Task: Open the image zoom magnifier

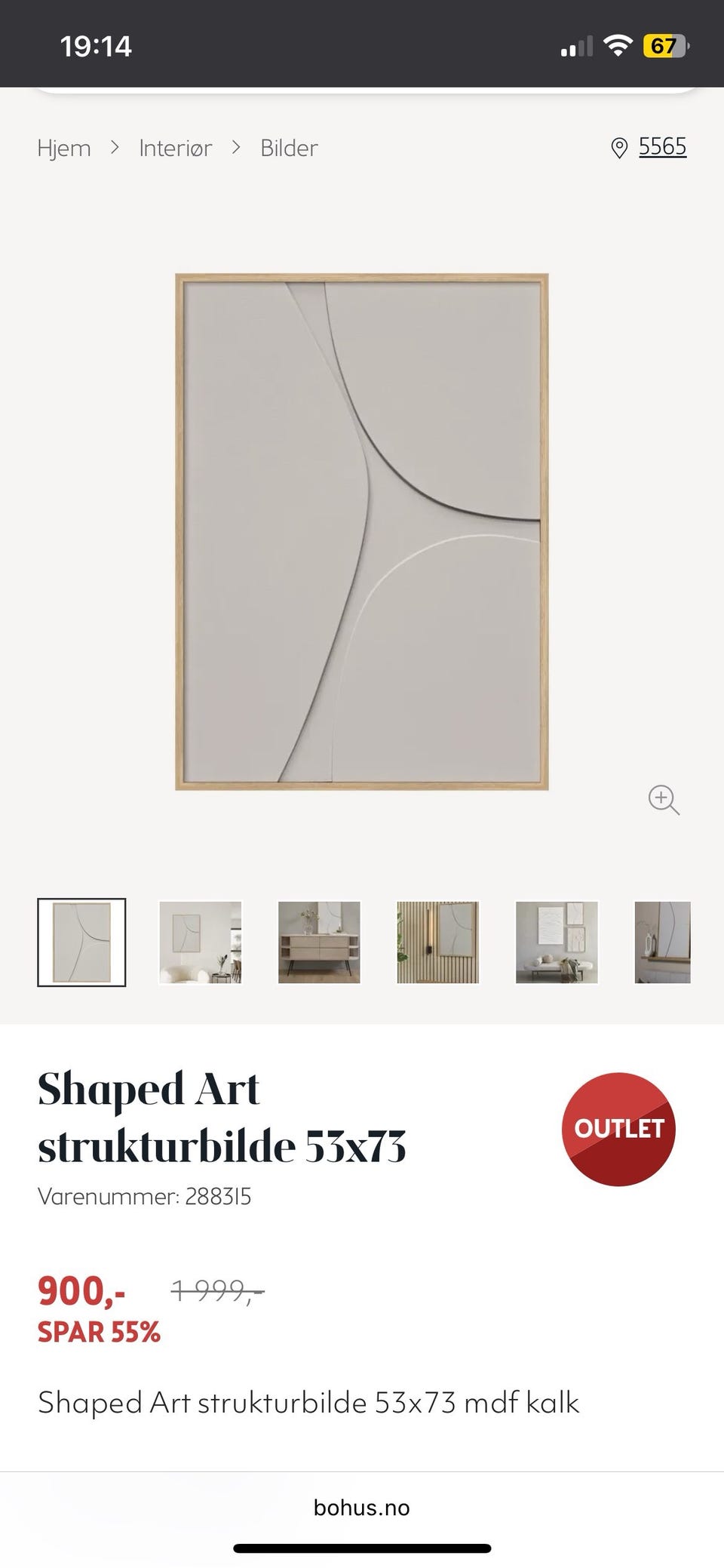Action: point(663,800)
